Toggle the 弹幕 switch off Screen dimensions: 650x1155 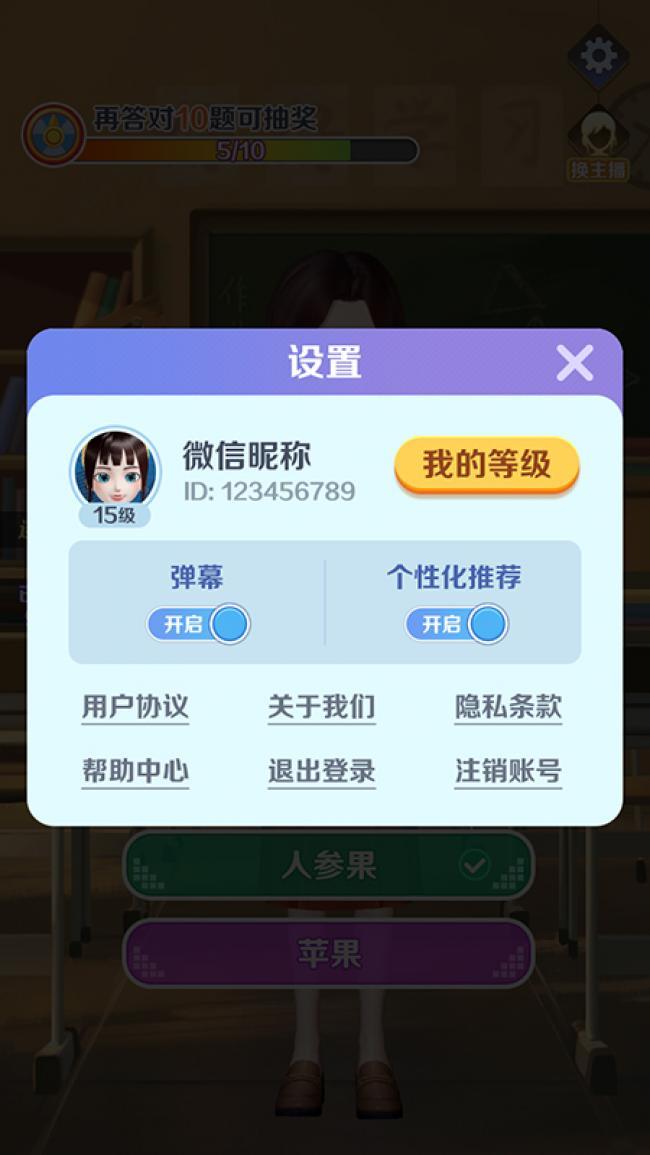pos(198,624)
